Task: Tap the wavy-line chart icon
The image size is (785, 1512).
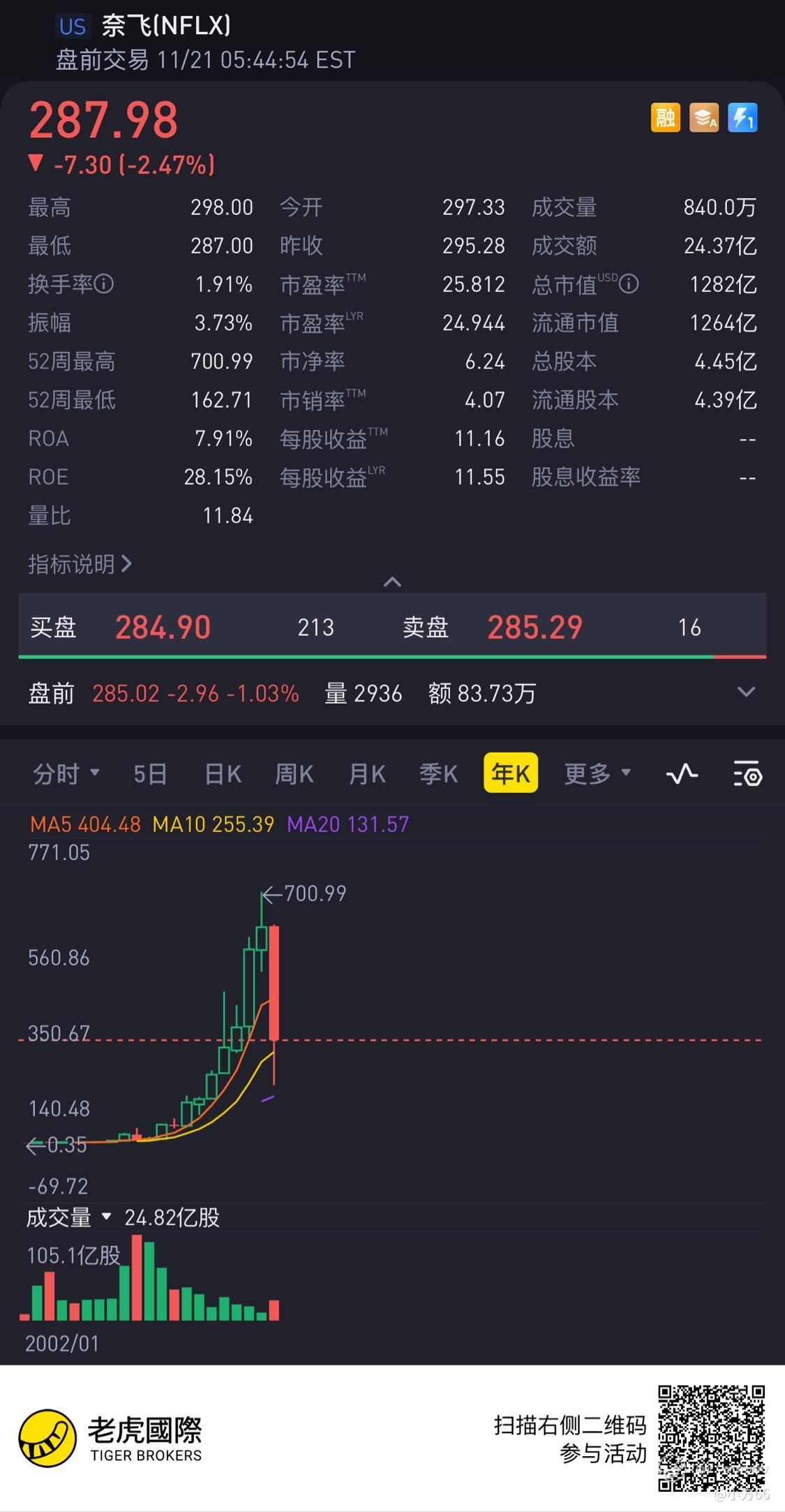Action: pyautogui.click(x=682, y=773)
